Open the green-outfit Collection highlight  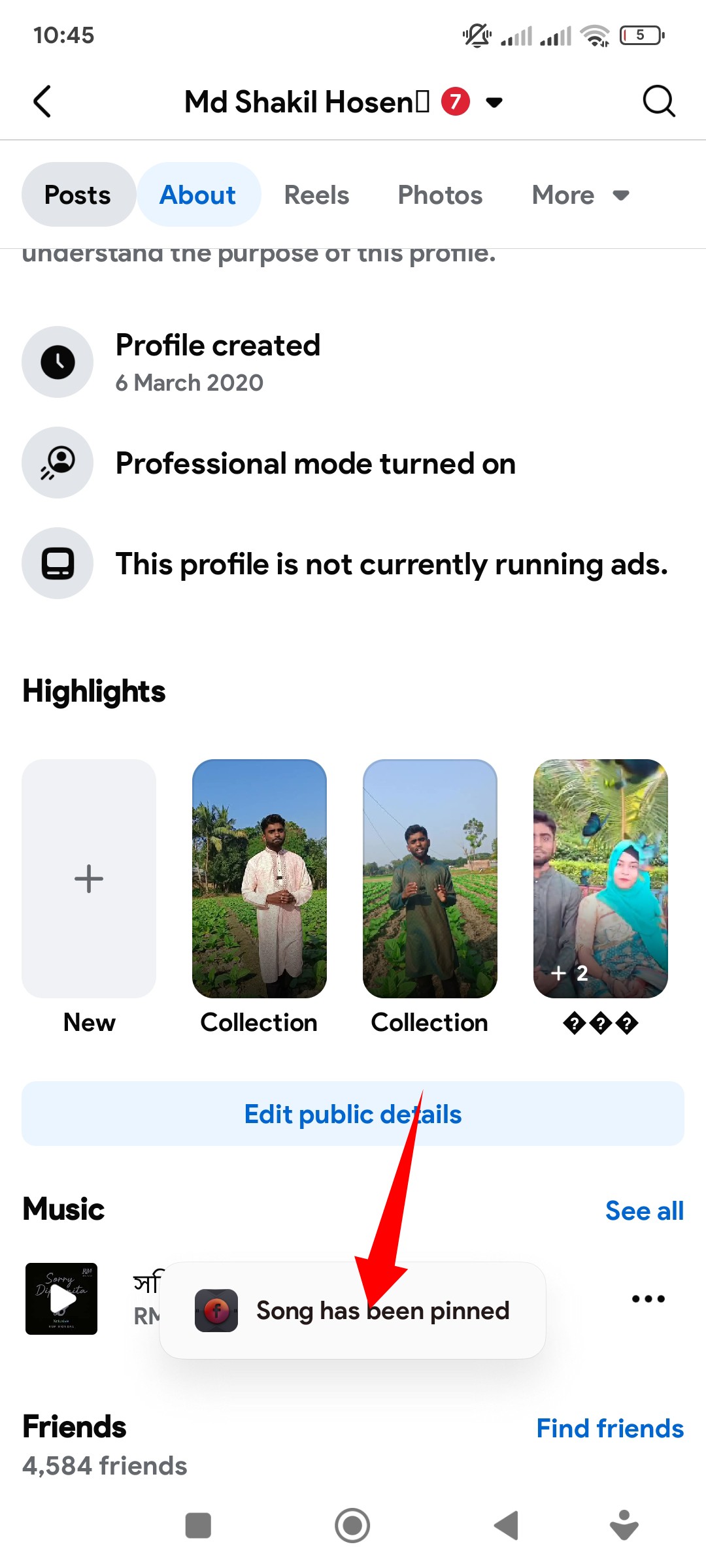430,879
